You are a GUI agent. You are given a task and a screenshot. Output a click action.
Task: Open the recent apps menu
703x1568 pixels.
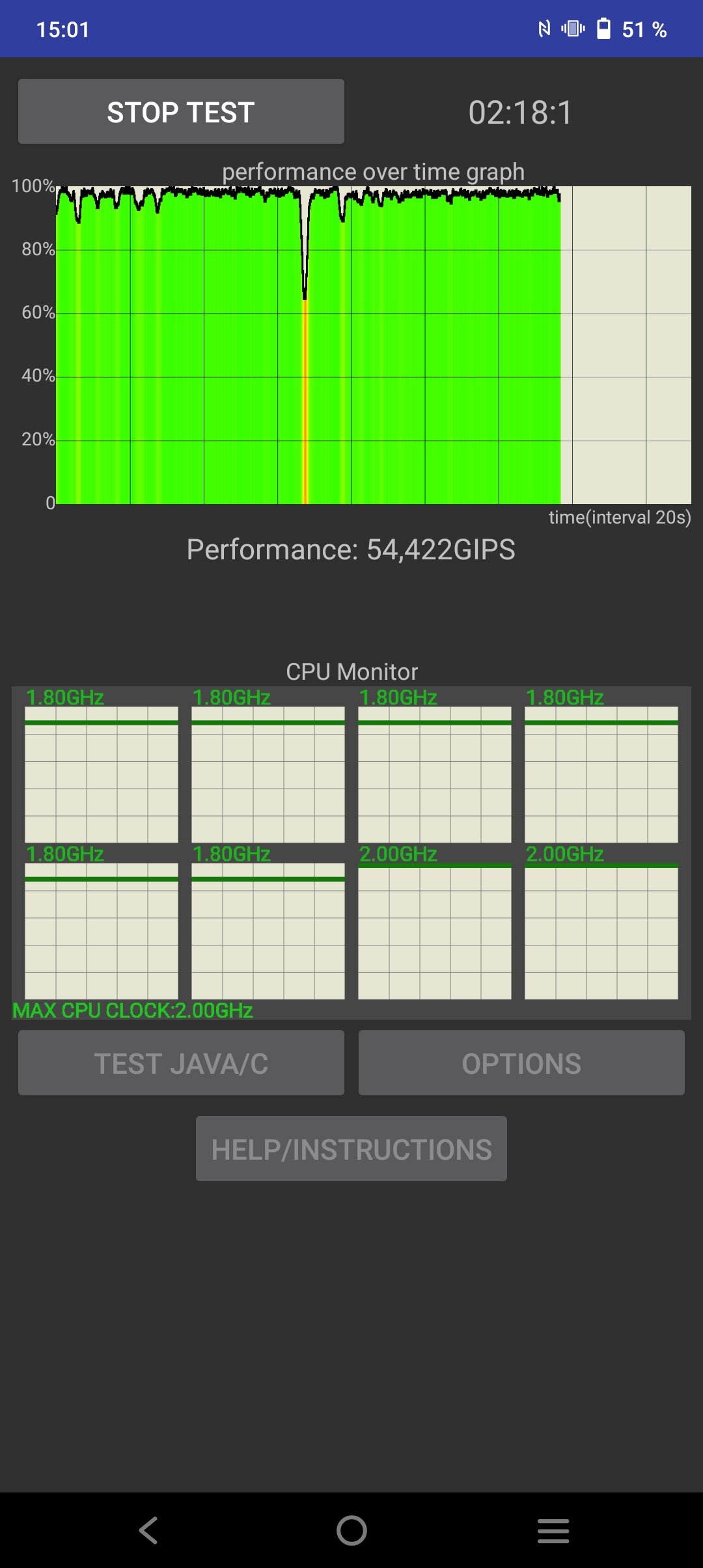click(553, 1530)
